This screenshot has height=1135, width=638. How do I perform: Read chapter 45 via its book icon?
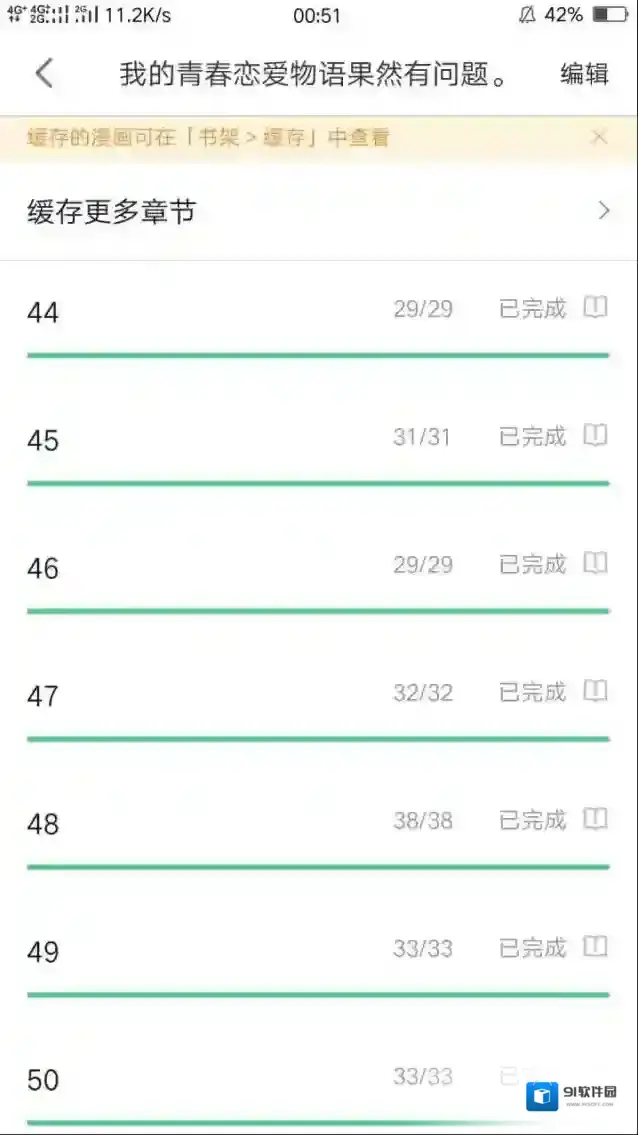point(595,435)
